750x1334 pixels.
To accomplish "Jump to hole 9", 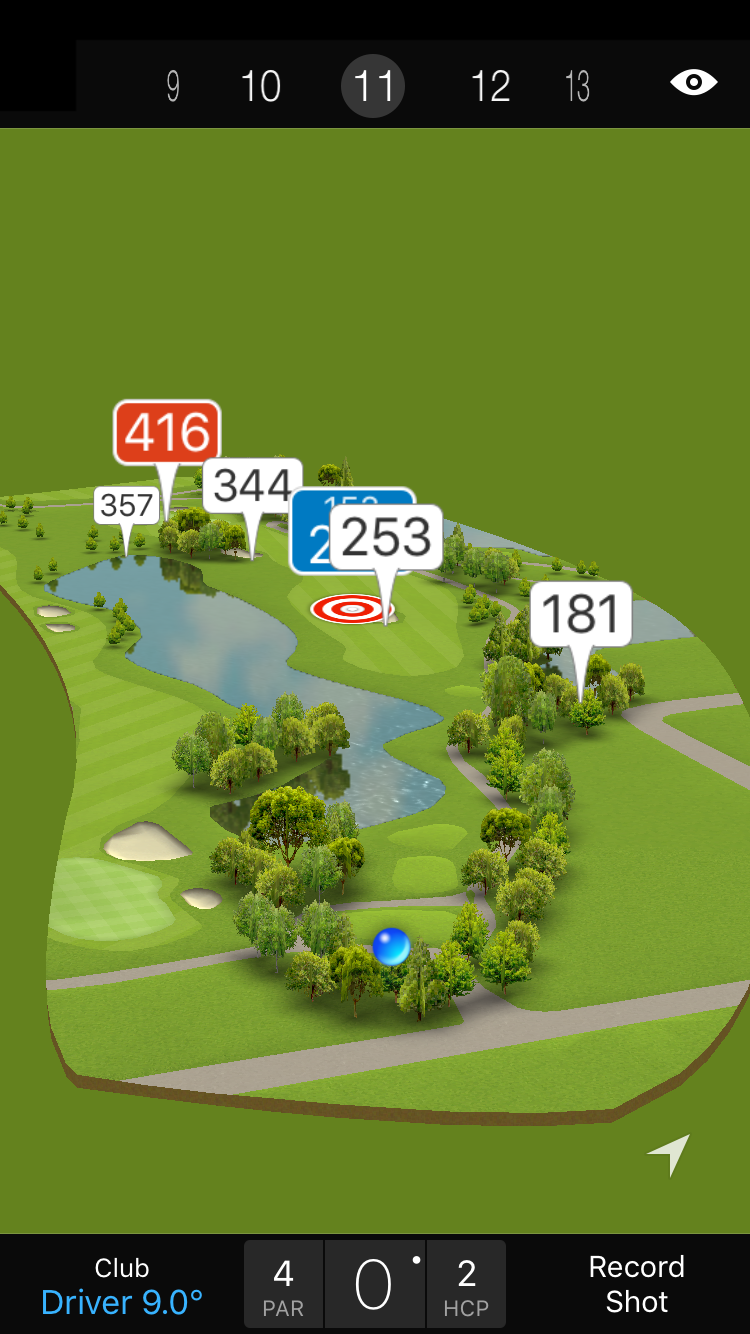I will tap(173, 87).
